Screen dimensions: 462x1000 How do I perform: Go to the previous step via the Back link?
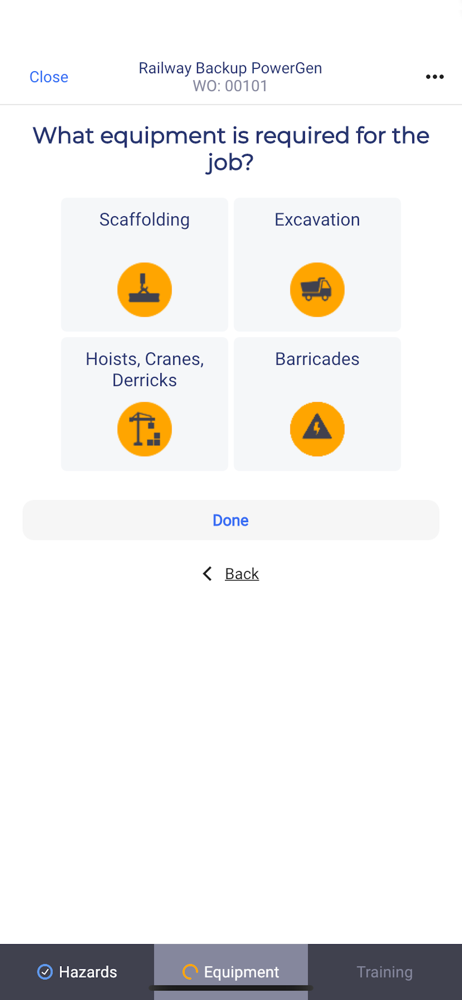click(231, 574)
